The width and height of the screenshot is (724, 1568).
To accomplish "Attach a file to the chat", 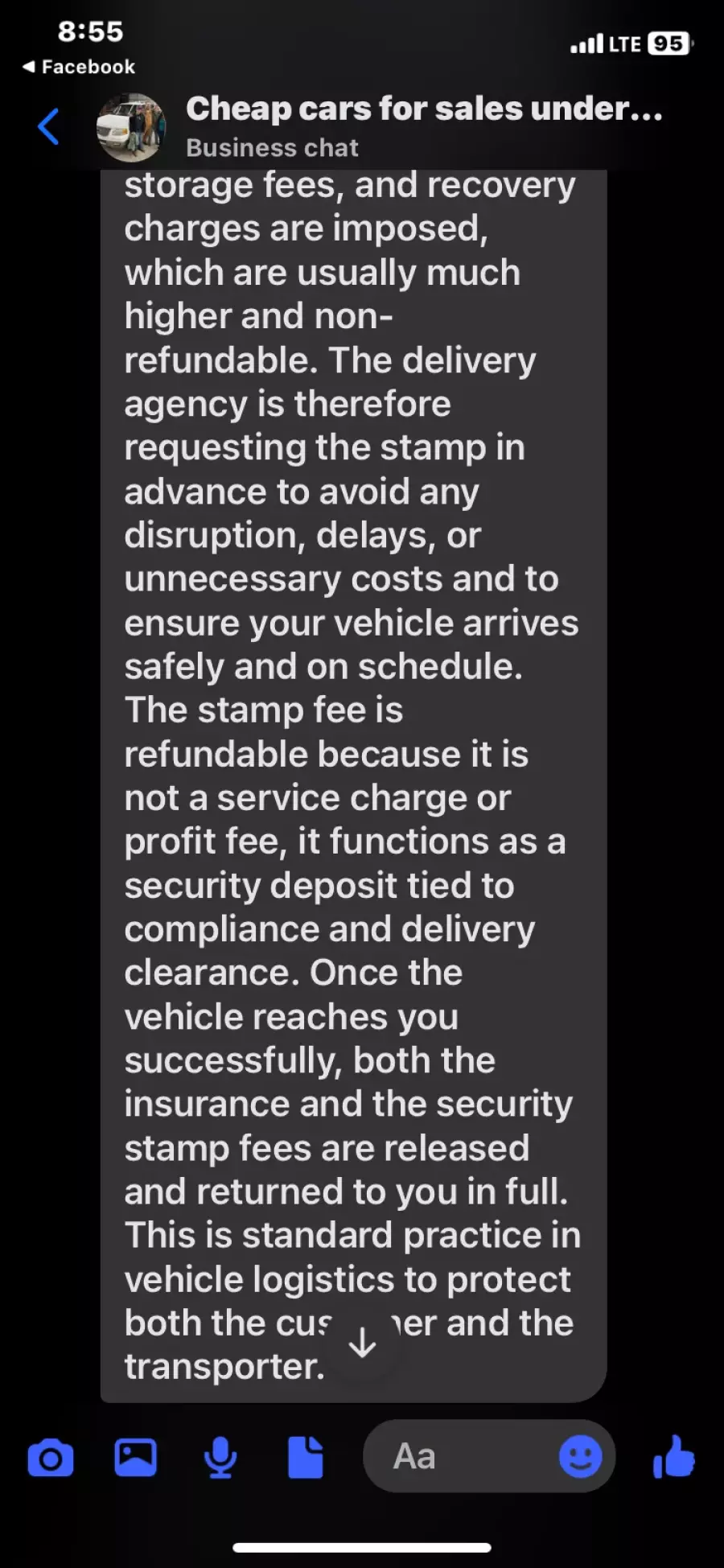I will [x=306, y=1458].
